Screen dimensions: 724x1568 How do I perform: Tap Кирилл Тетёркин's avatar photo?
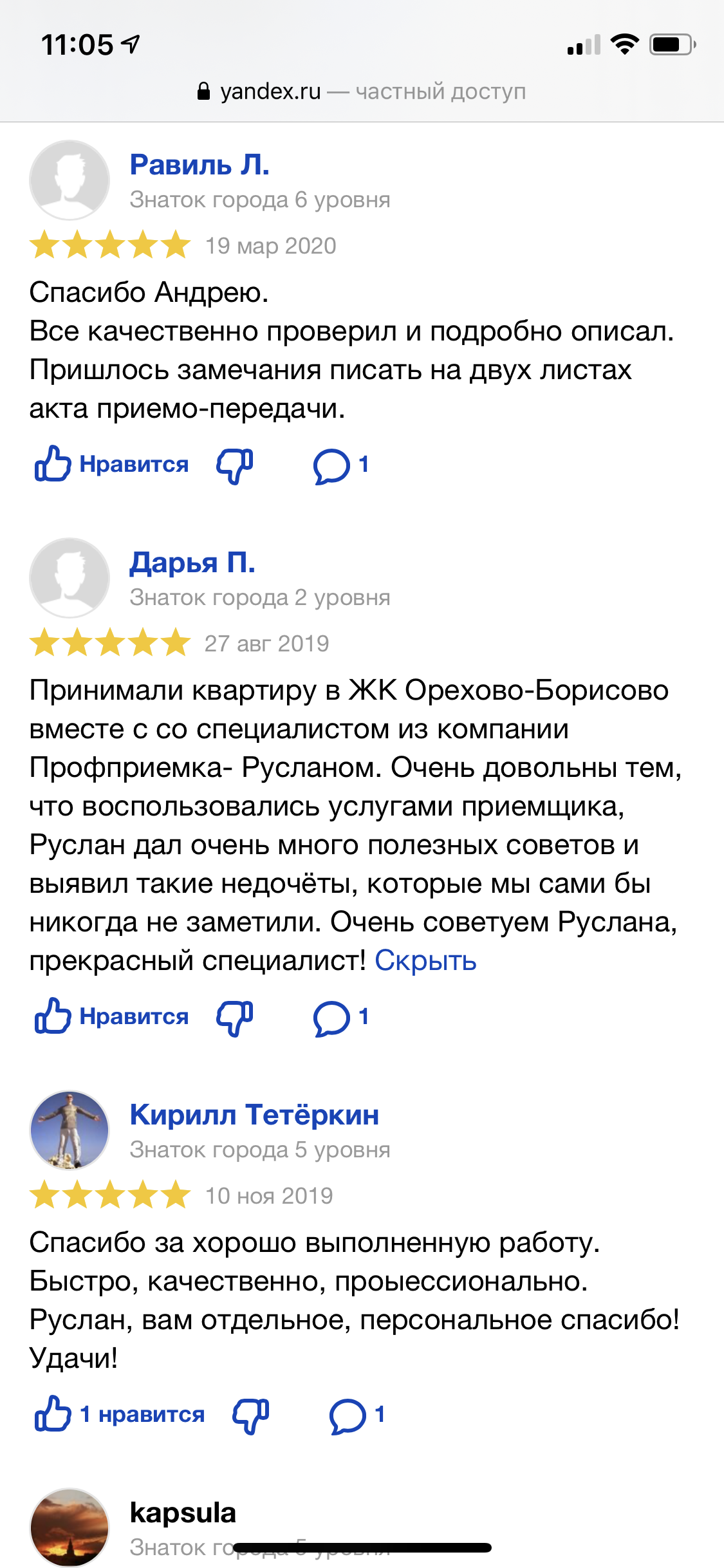point(70,1130)
